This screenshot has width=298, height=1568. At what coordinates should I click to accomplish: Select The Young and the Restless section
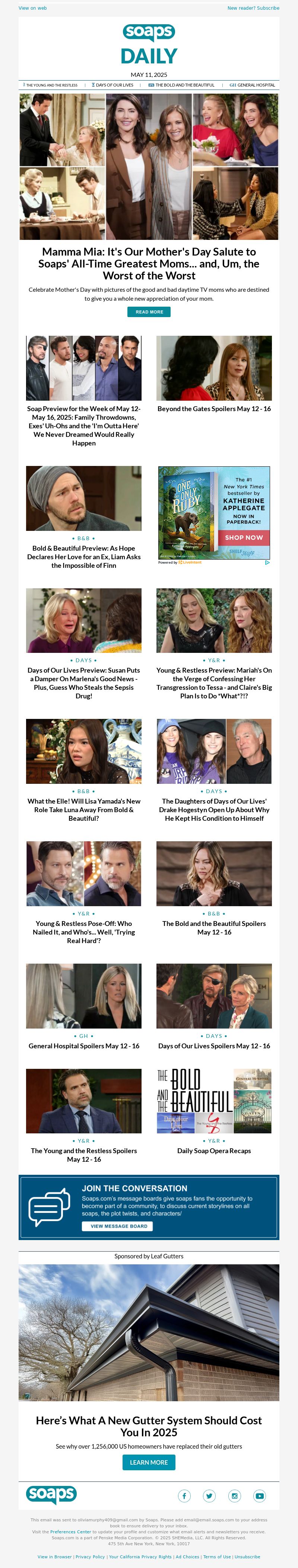[x=51, y=85]
